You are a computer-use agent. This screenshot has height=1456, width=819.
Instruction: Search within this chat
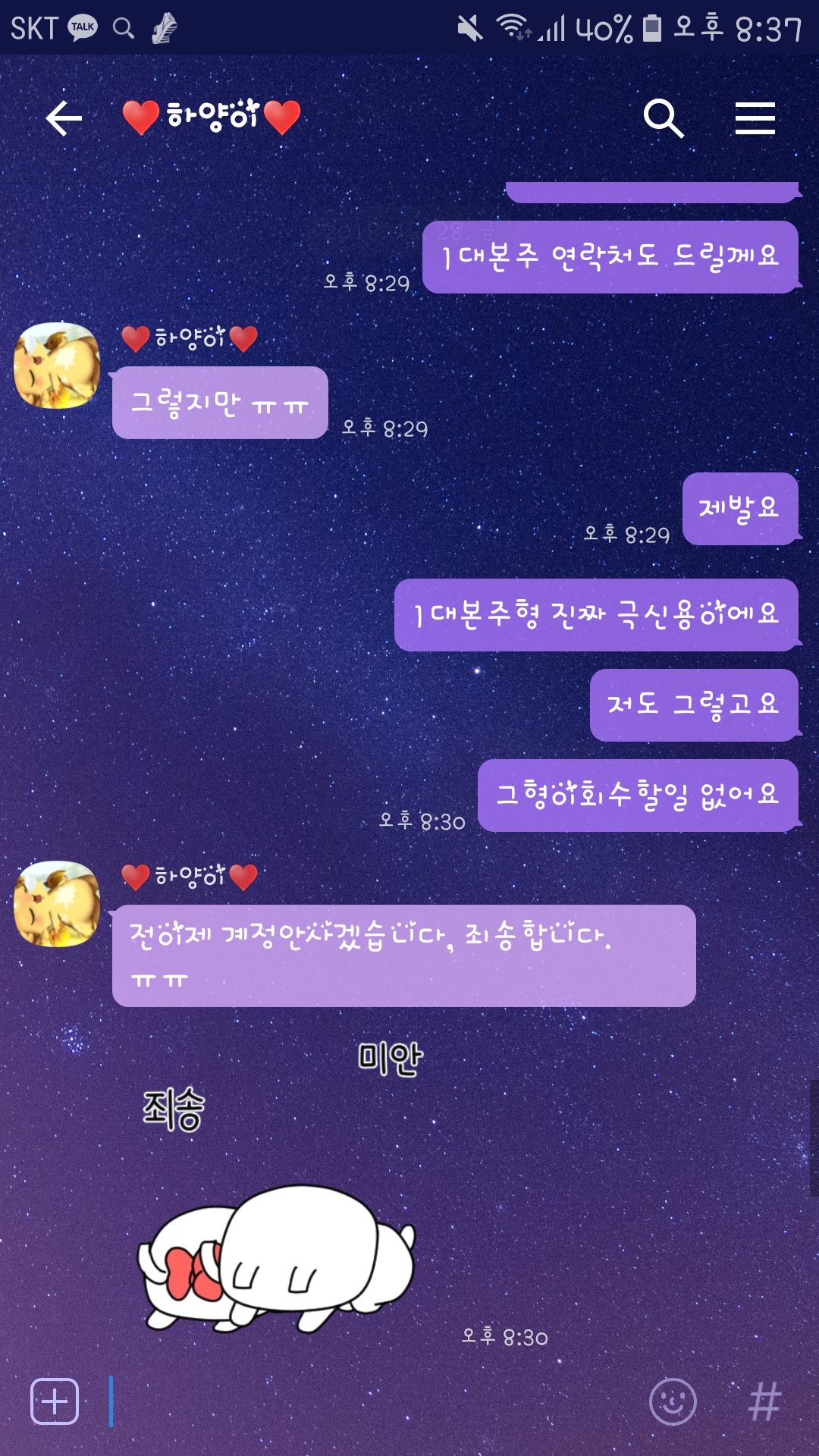(664, 119)
